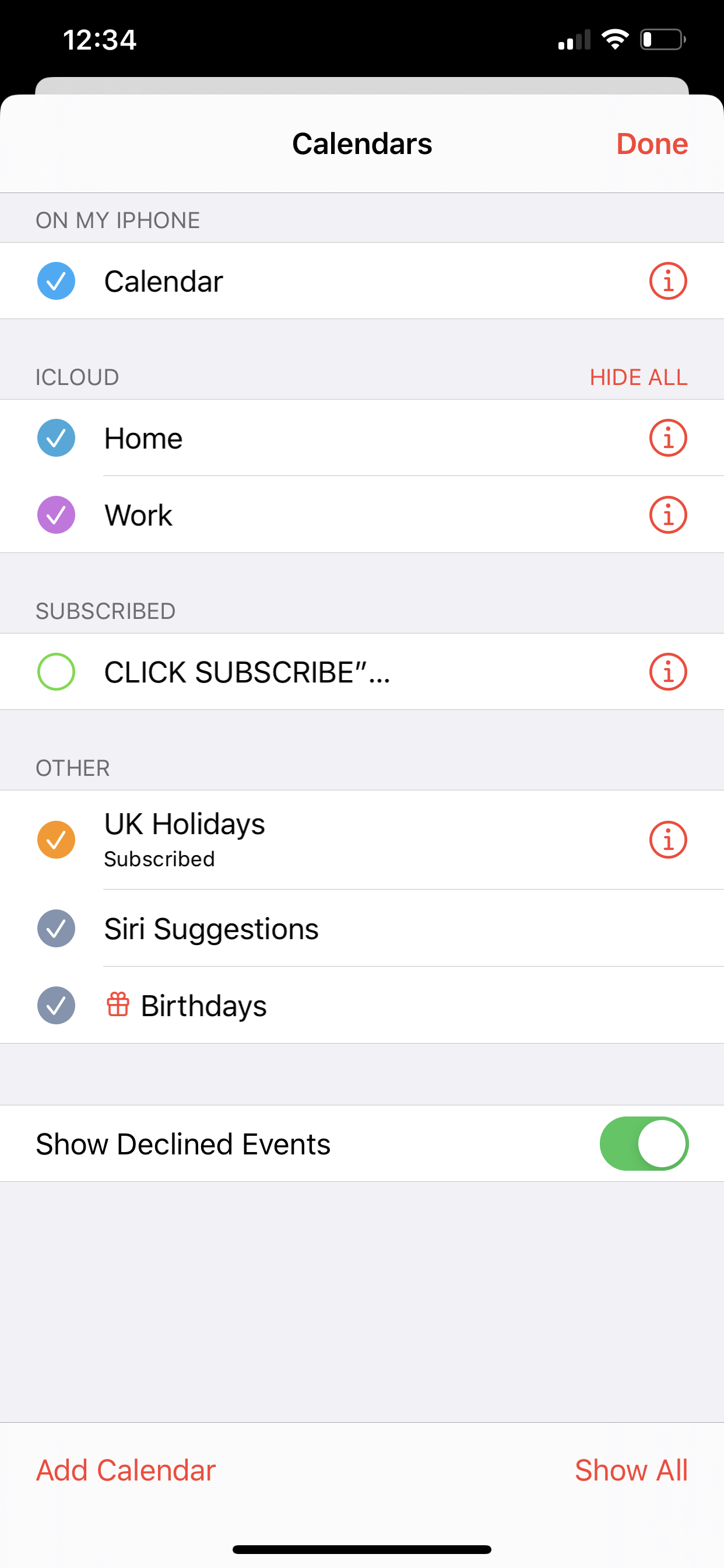Deselect the Birthdays calendar
Screen dimensions: 724x1568
click(56, 1006)
